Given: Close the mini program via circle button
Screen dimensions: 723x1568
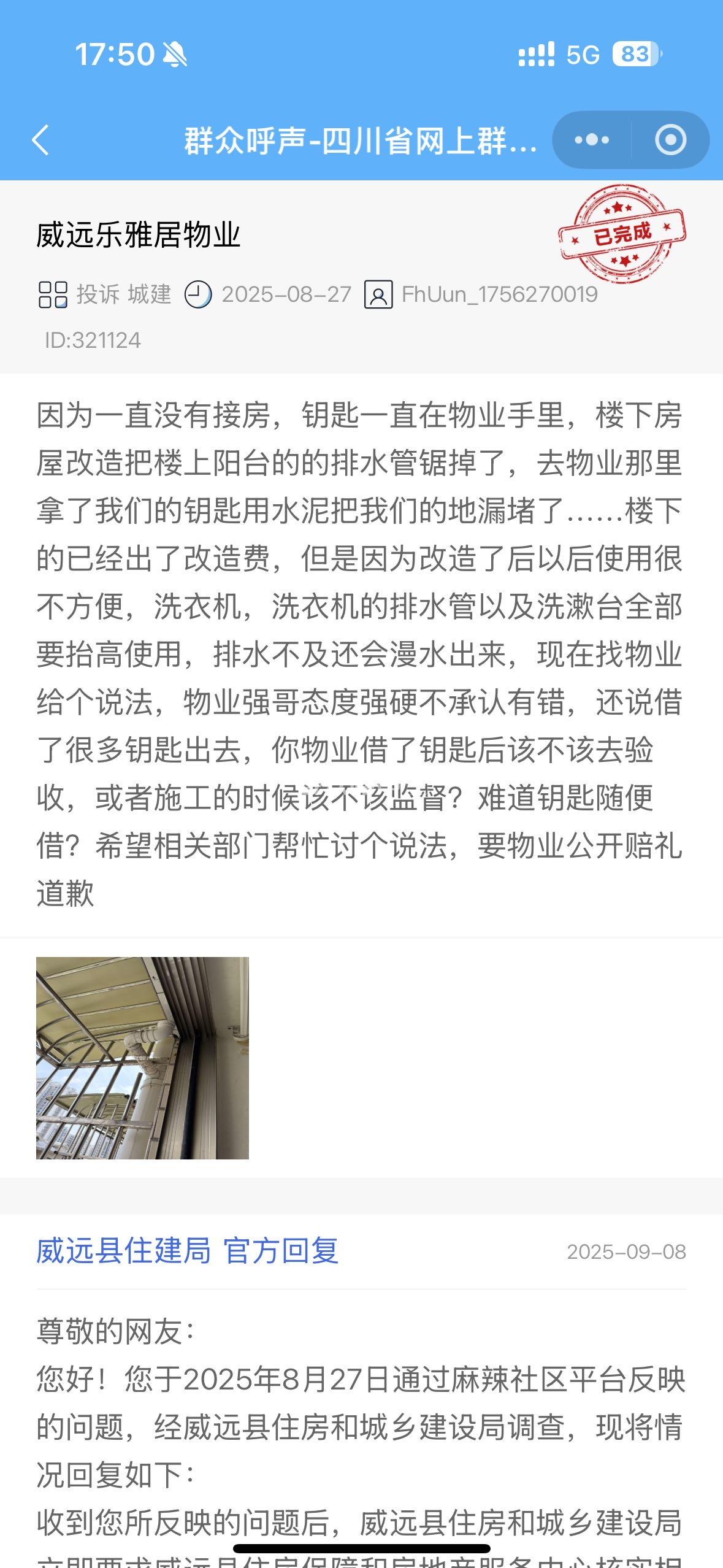Looking at the screenshot, I should pos(670,140).
